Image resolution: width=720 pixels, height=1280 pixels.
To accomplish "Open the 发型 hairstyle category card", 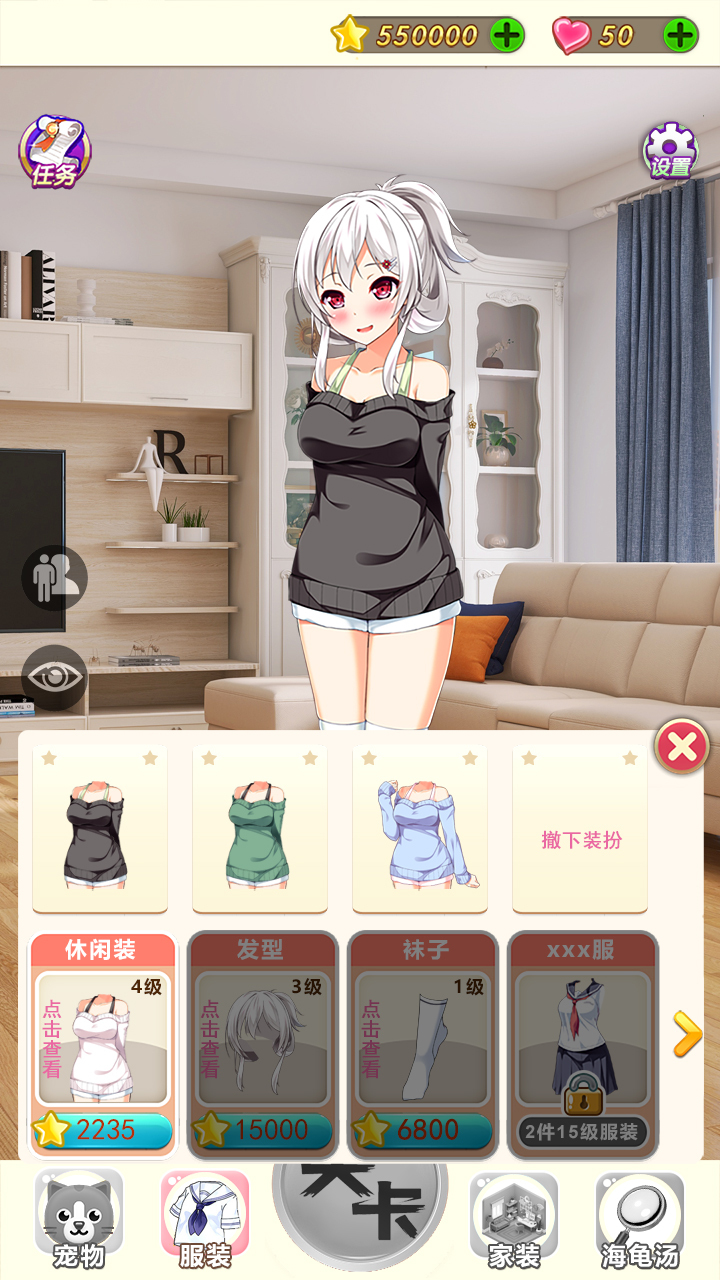I will point(262,1044).
